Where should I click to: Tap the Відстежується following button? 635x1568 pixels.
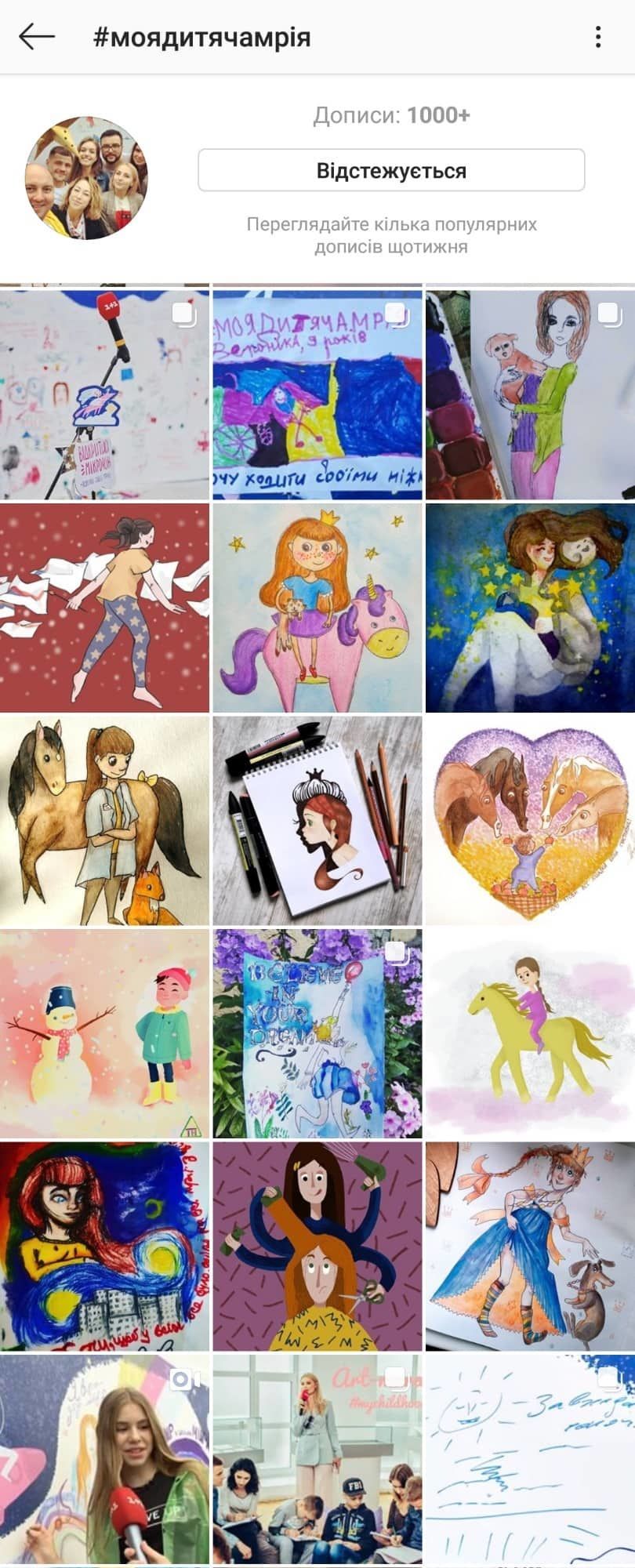(391, 170)
